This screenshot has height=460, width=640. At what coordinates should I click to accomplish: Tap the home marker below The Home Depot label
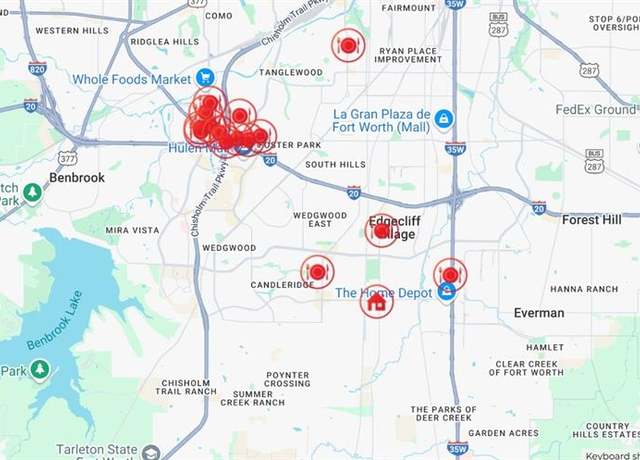[377, 302]
